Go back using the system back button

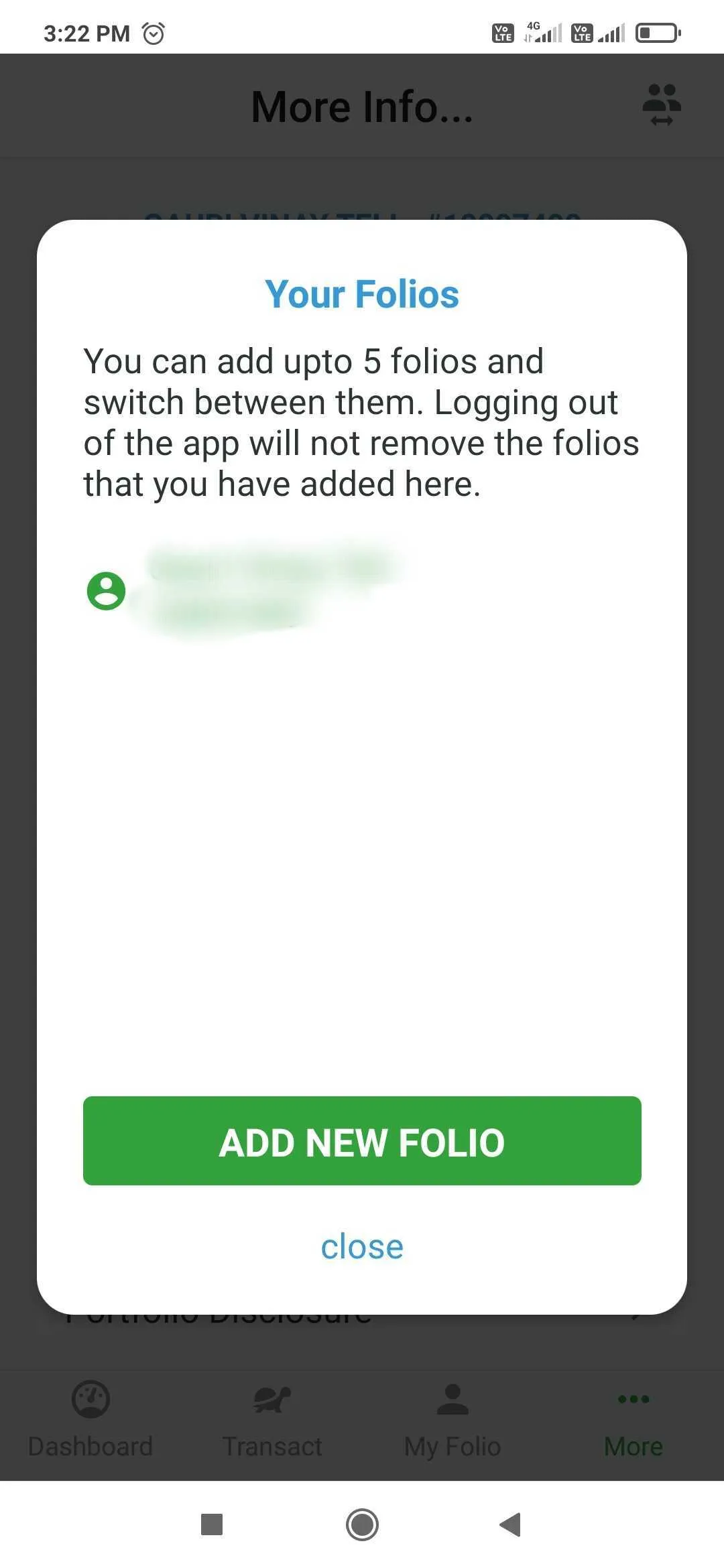pyautogui.click(x=510, y=1524)
